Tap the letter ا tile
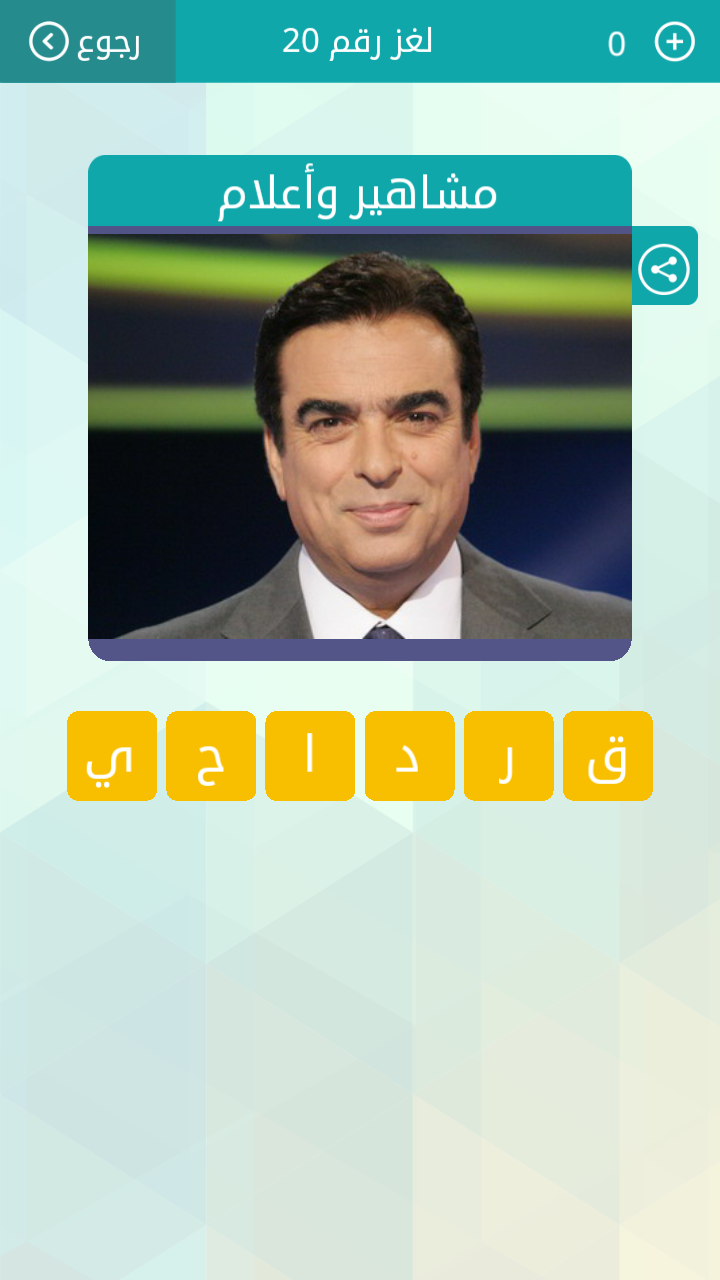720x1280 pixels. [x=310, y=756]
